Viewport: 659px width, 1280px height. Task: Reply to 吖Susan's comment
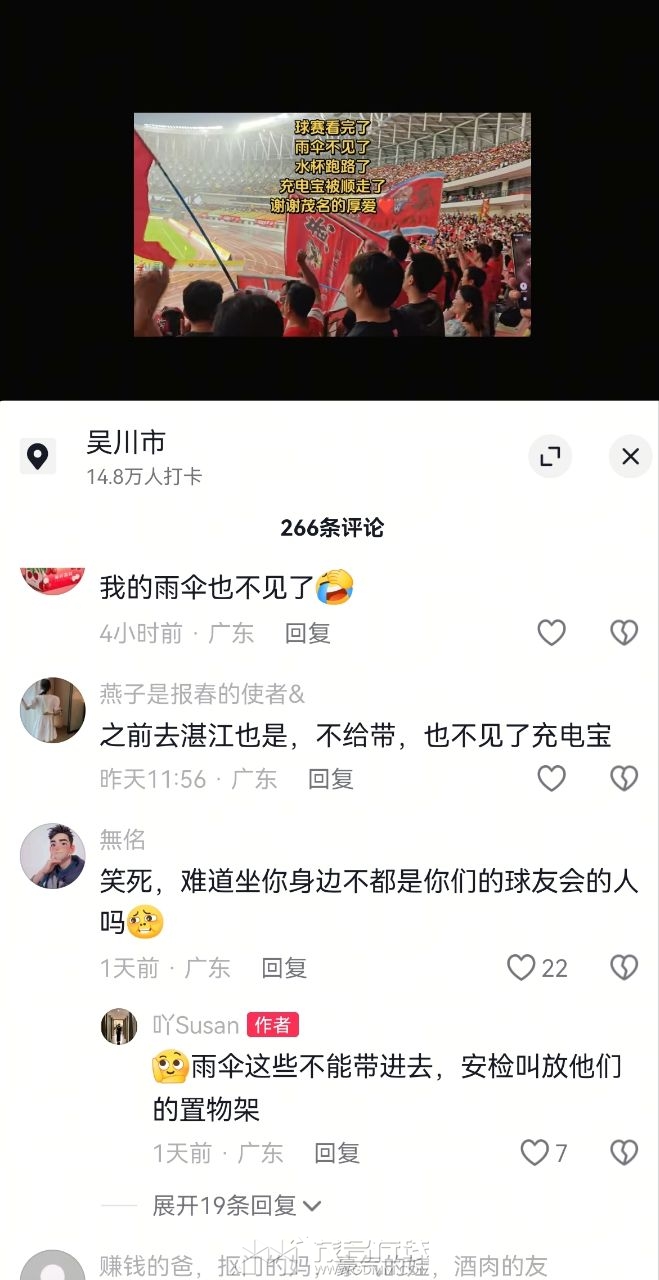click(x=337, y=1154)
